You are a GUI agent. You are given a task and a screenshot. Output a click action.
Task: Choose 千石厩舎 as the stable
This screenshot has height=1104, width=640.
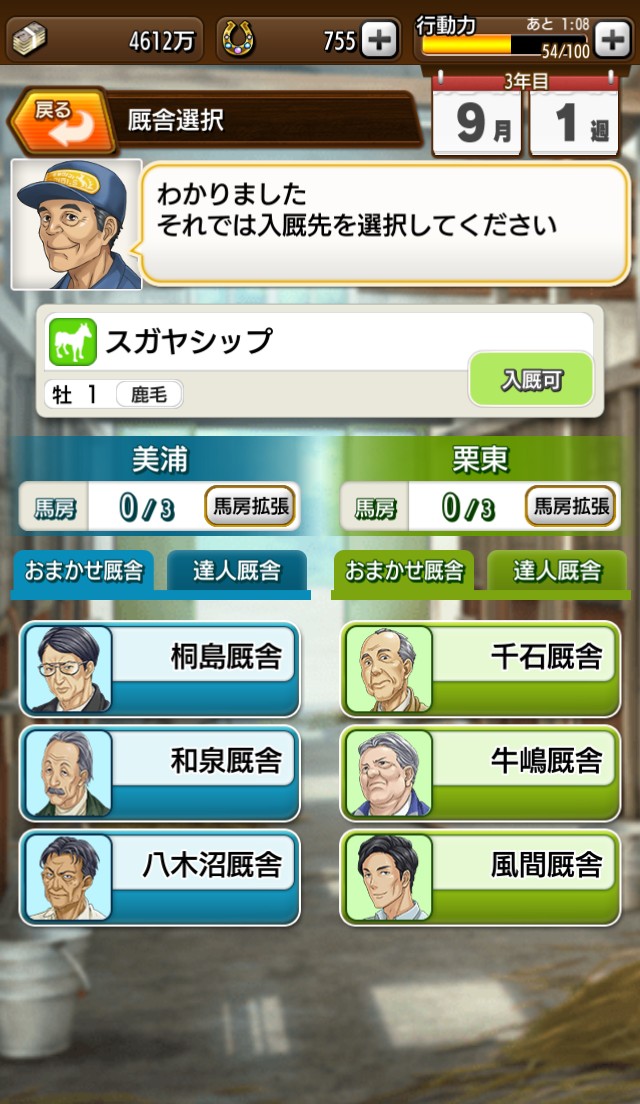(480, 669)
